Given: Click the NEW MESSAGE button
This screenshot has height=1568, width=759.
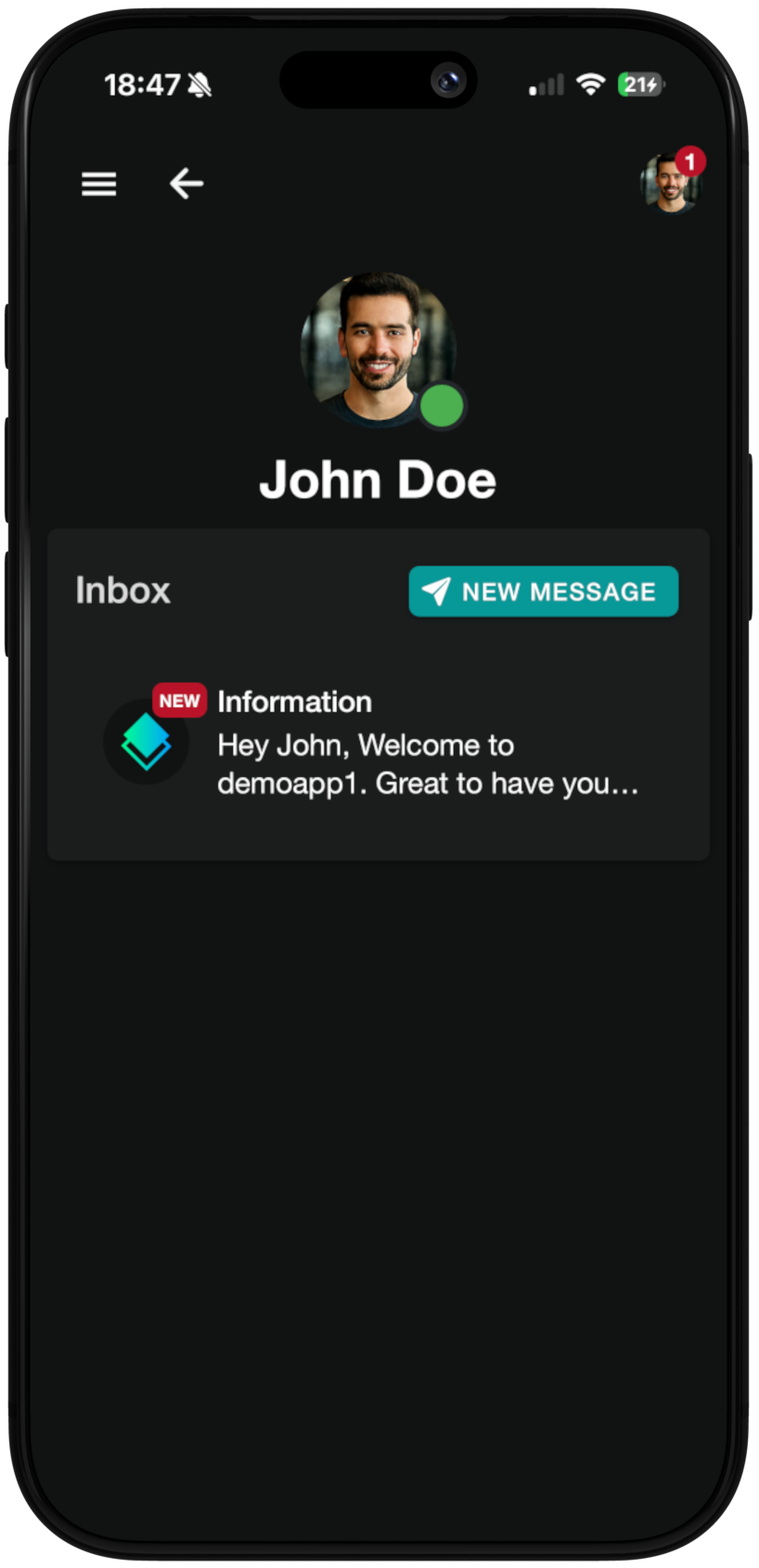Looking at the screenshot, I should [543, 591].
